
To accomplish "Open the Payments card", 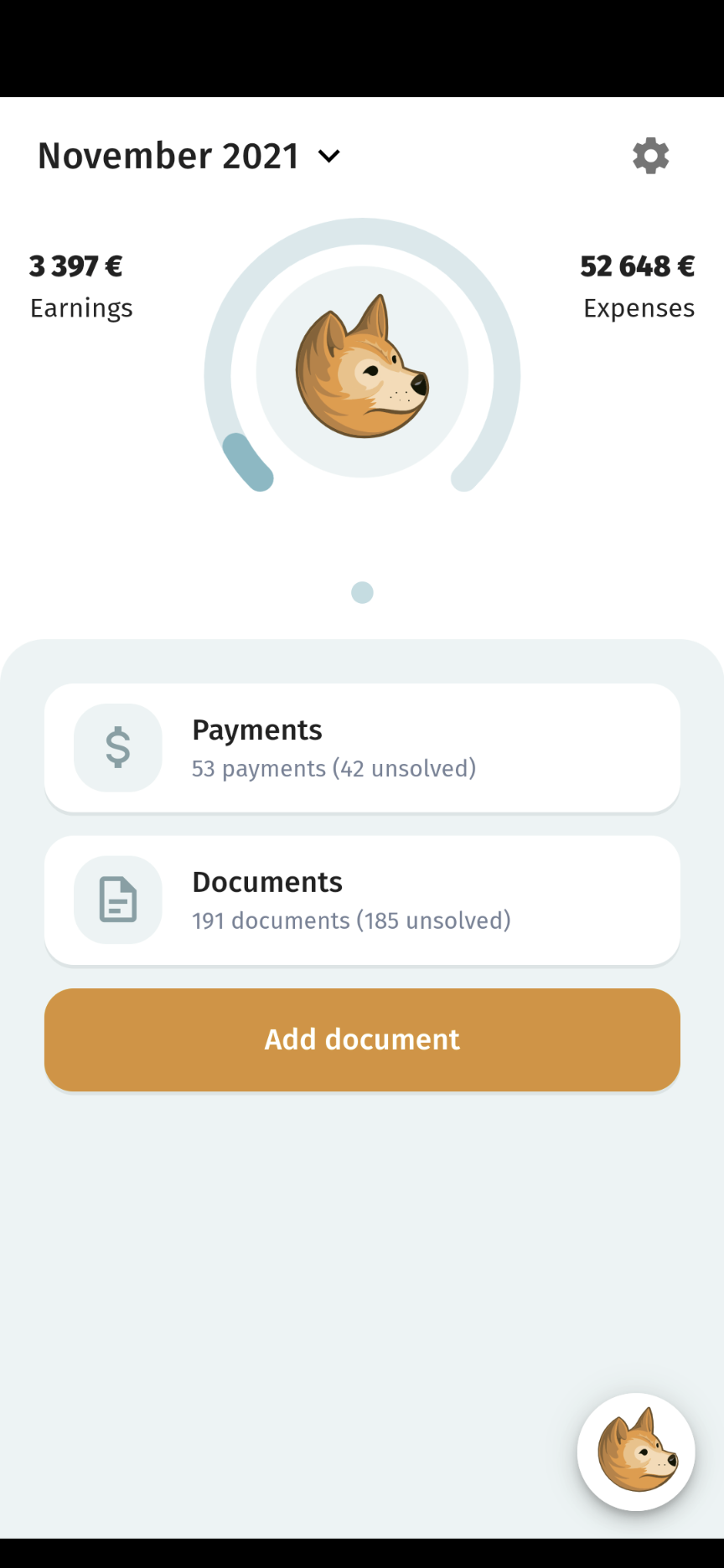I will pos(362,748).
